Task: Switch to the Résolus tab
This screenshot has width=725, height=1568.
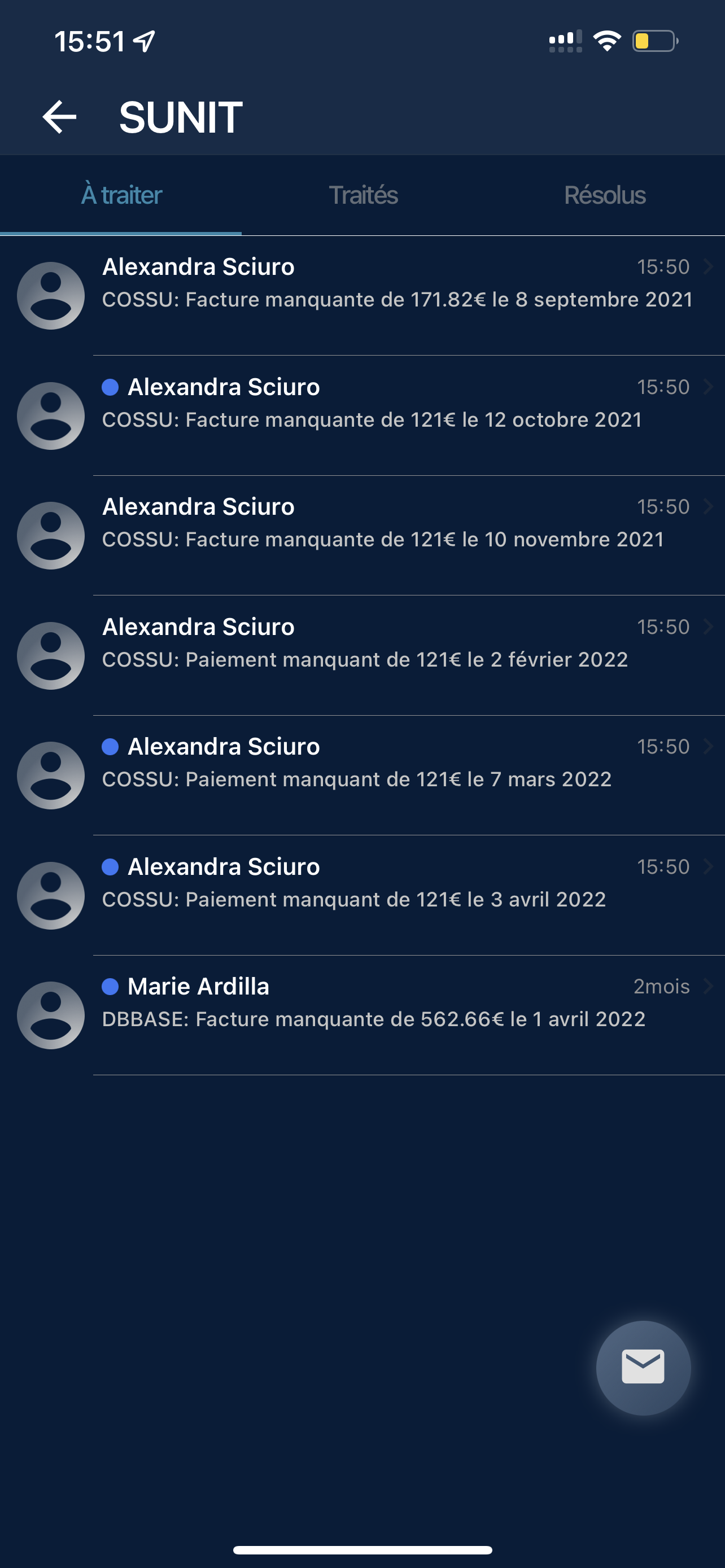Action: [605, 195]
